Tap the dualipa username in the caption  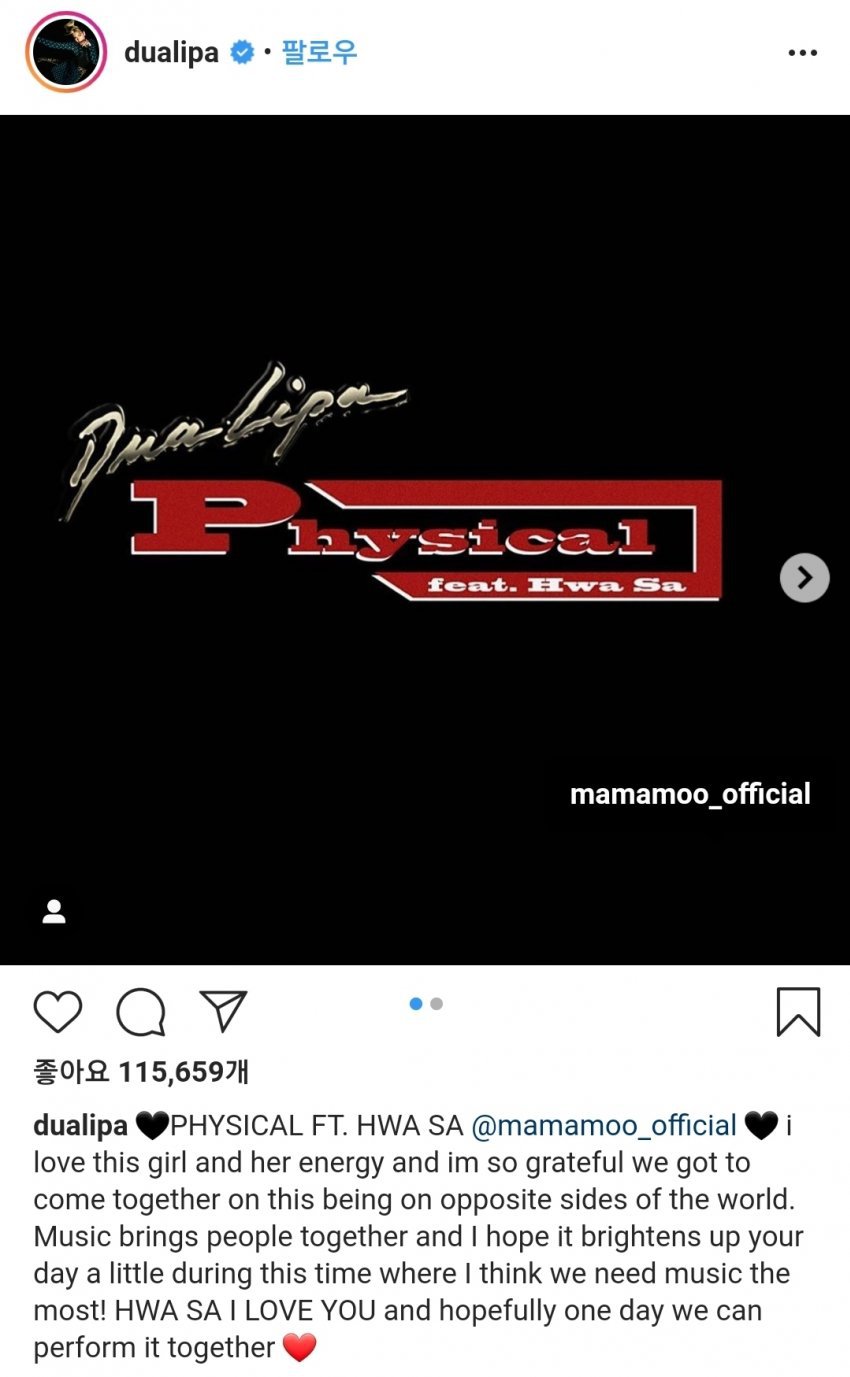coord(80,1125)
